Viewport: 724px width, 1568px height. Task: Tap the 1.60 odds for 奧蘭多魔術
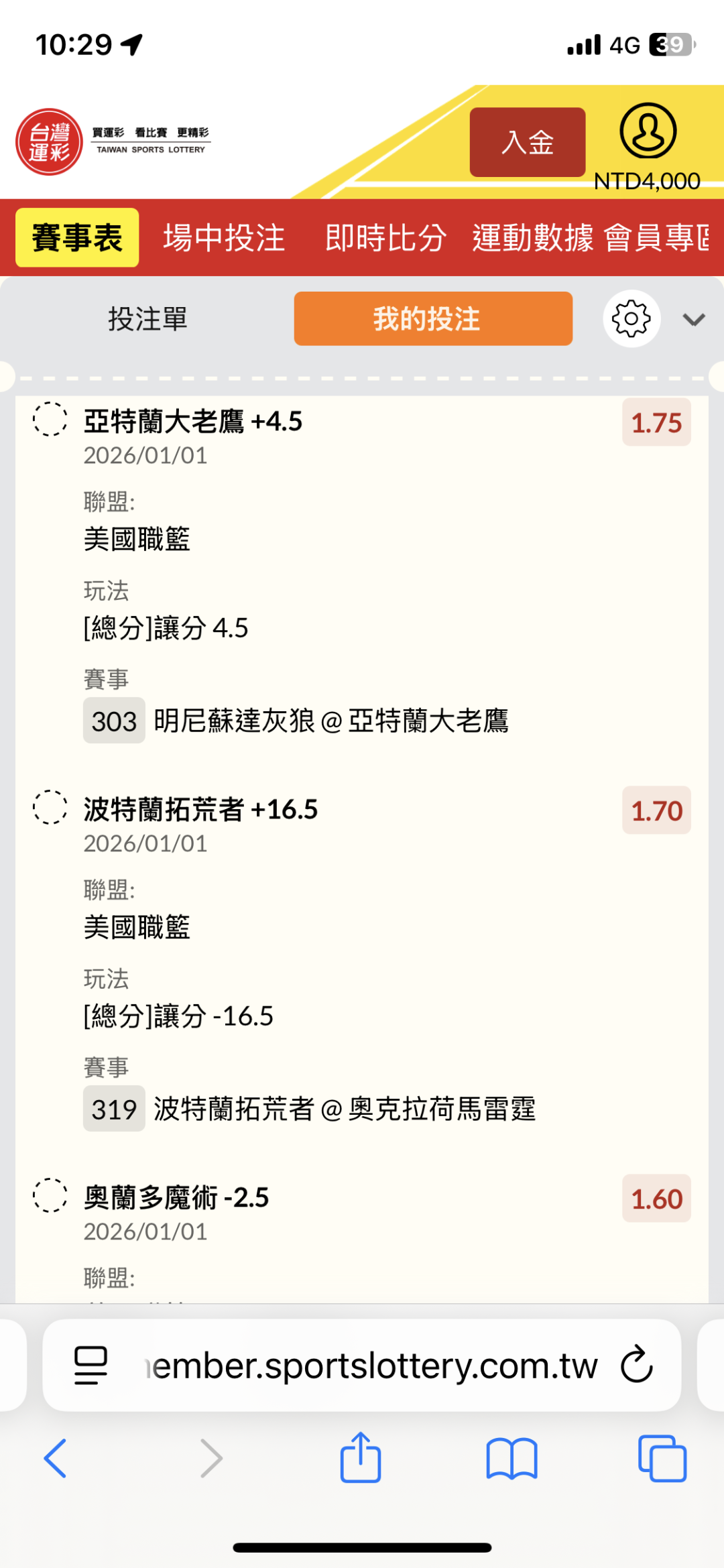[x=656, y=1199]
